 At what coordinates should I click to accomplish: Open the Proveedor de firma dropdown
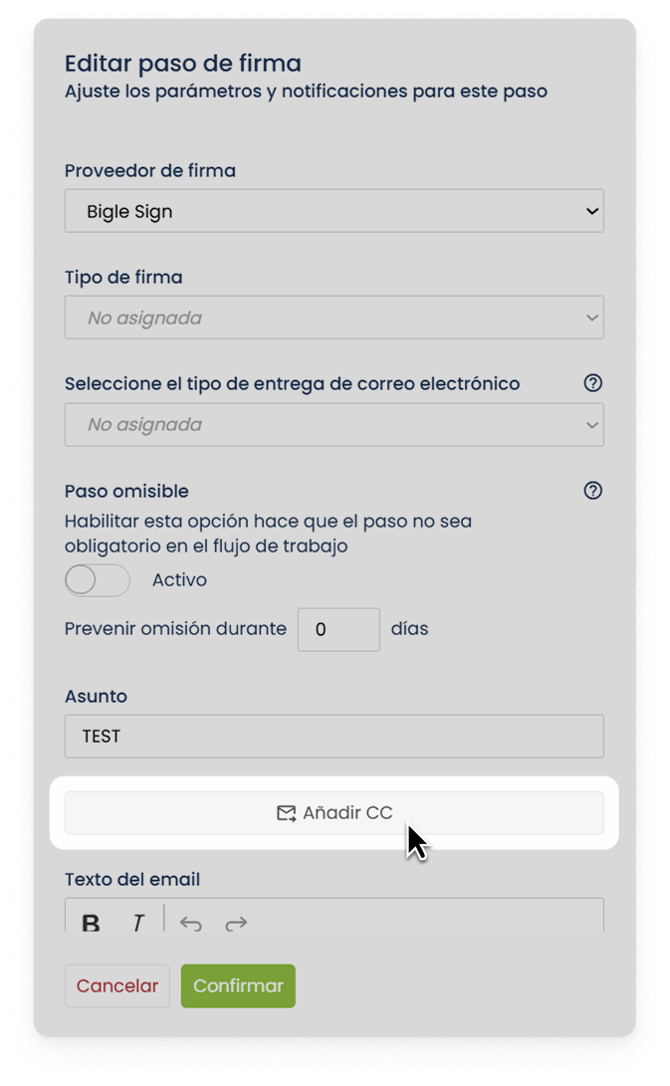coord(334,211)
